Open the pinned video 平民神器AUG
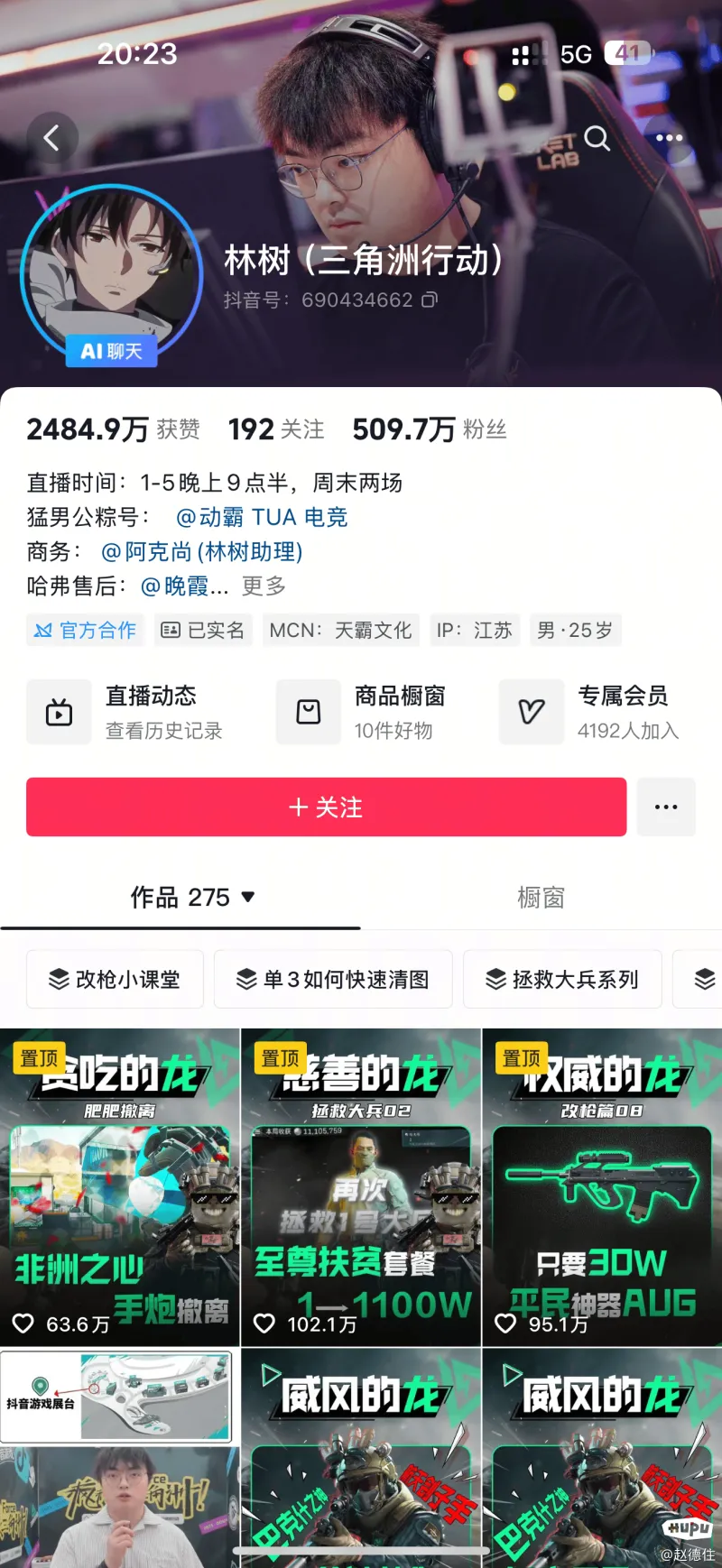 pyautogui.click(x=602, y=1187)
